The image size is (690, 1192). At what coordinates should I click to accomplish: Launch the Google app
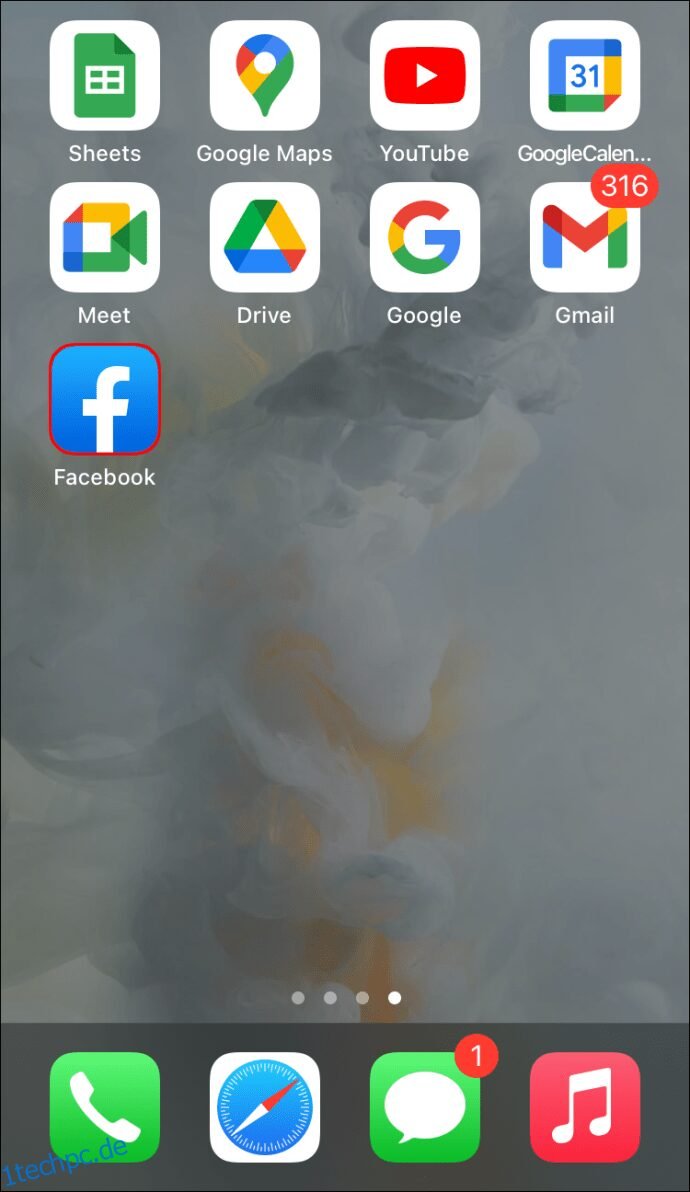coord(425,238)
